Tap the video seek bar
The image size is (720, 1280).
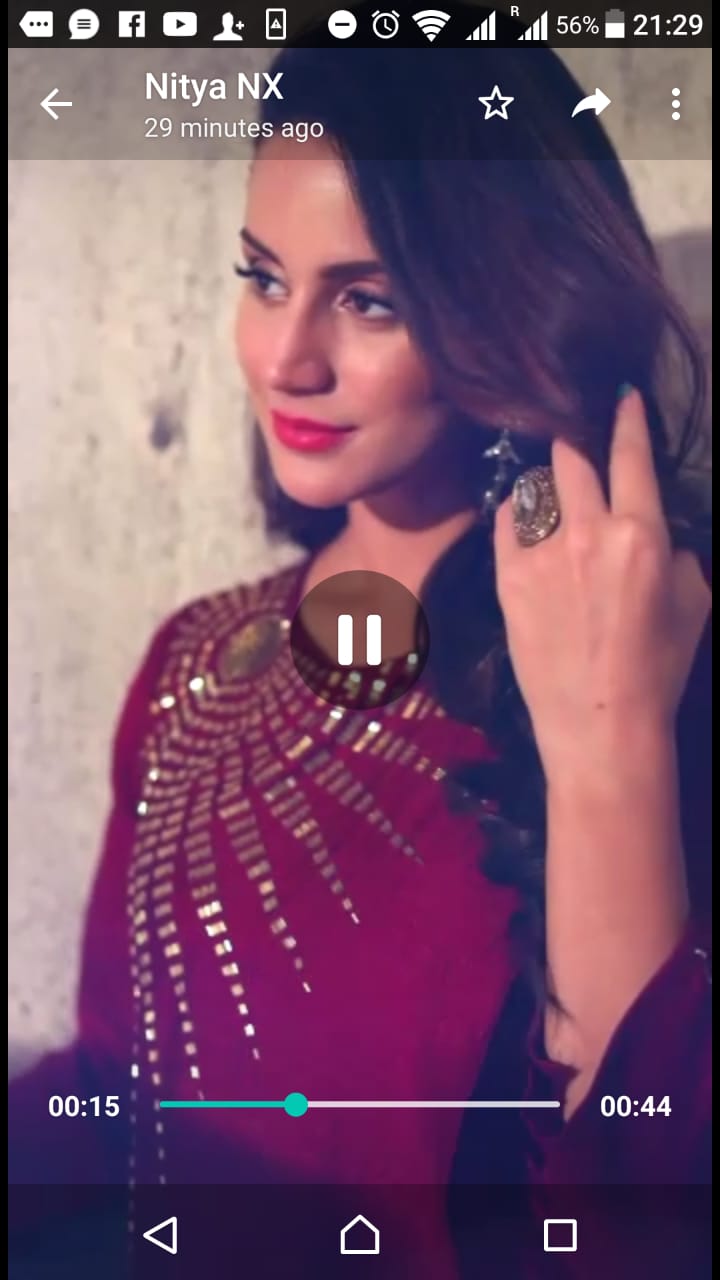[358, 1104]
